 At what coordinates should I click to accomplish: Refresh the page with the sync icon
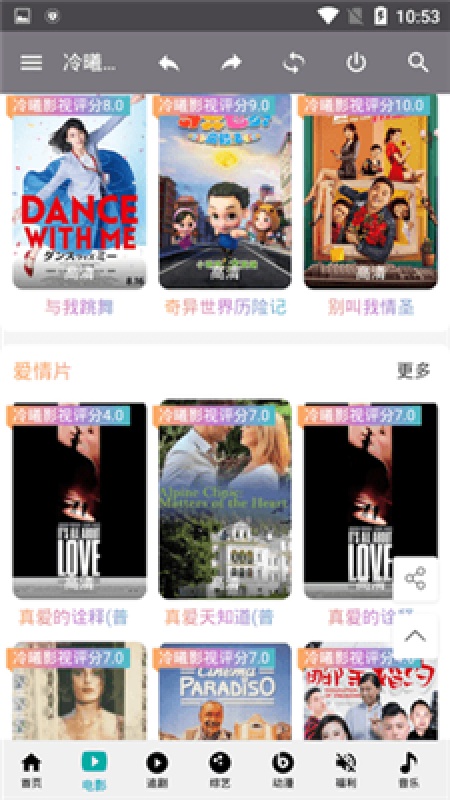[x=294, y=63]
